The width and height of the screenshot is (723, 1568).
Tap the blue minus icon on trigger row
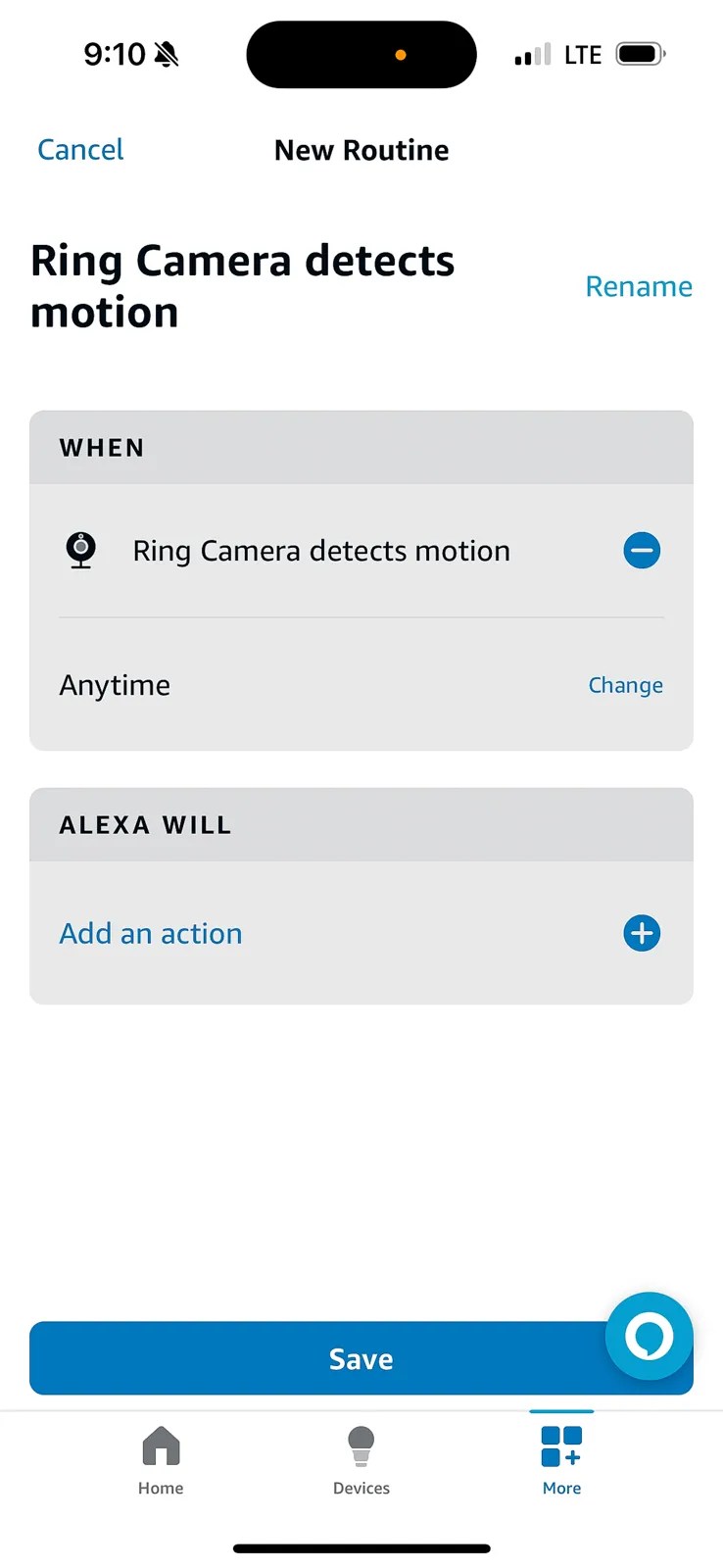pyautogui.click(x=642, y=551)
